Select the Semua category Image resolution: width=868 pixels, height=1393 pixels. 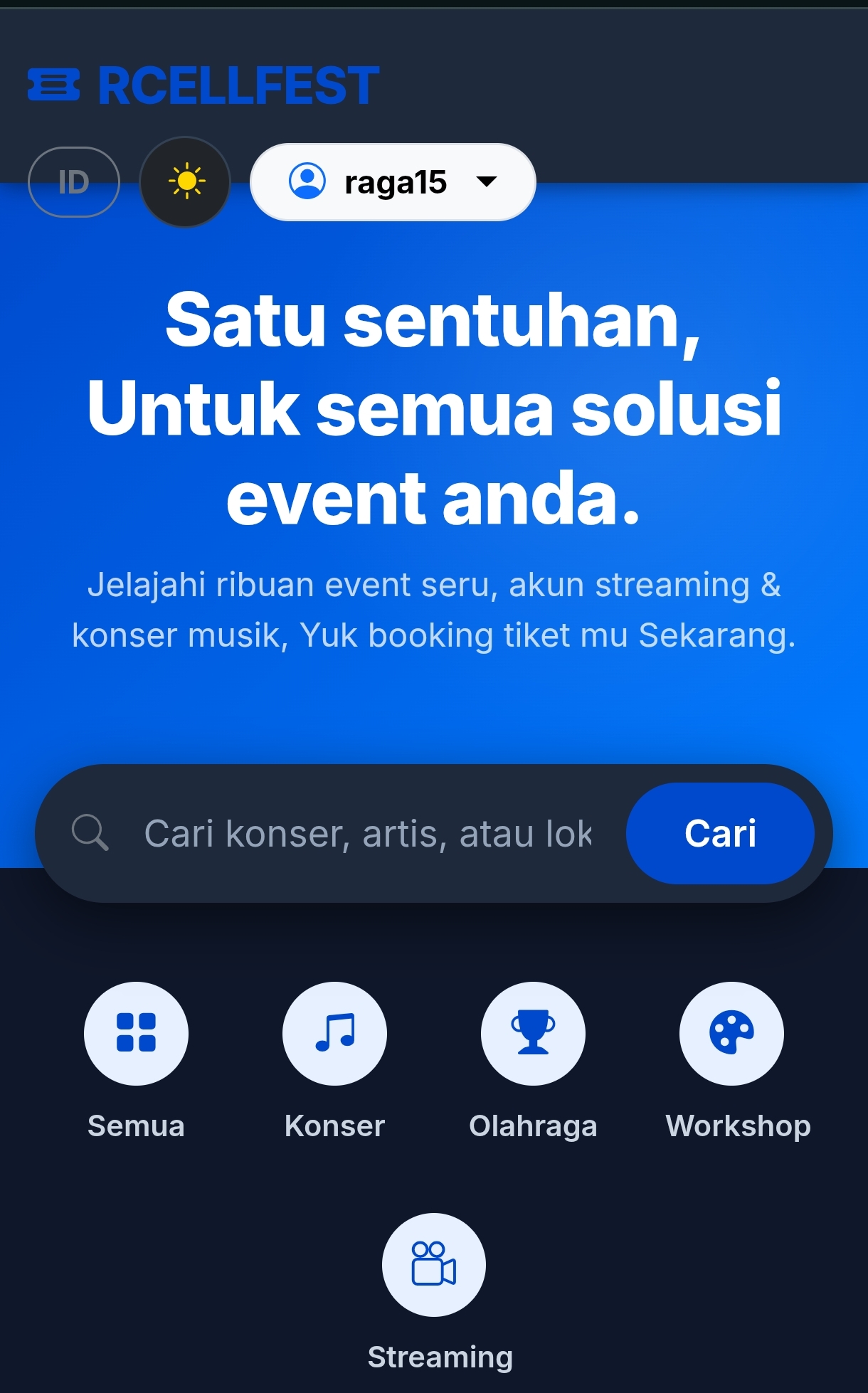pos(136,1034)
